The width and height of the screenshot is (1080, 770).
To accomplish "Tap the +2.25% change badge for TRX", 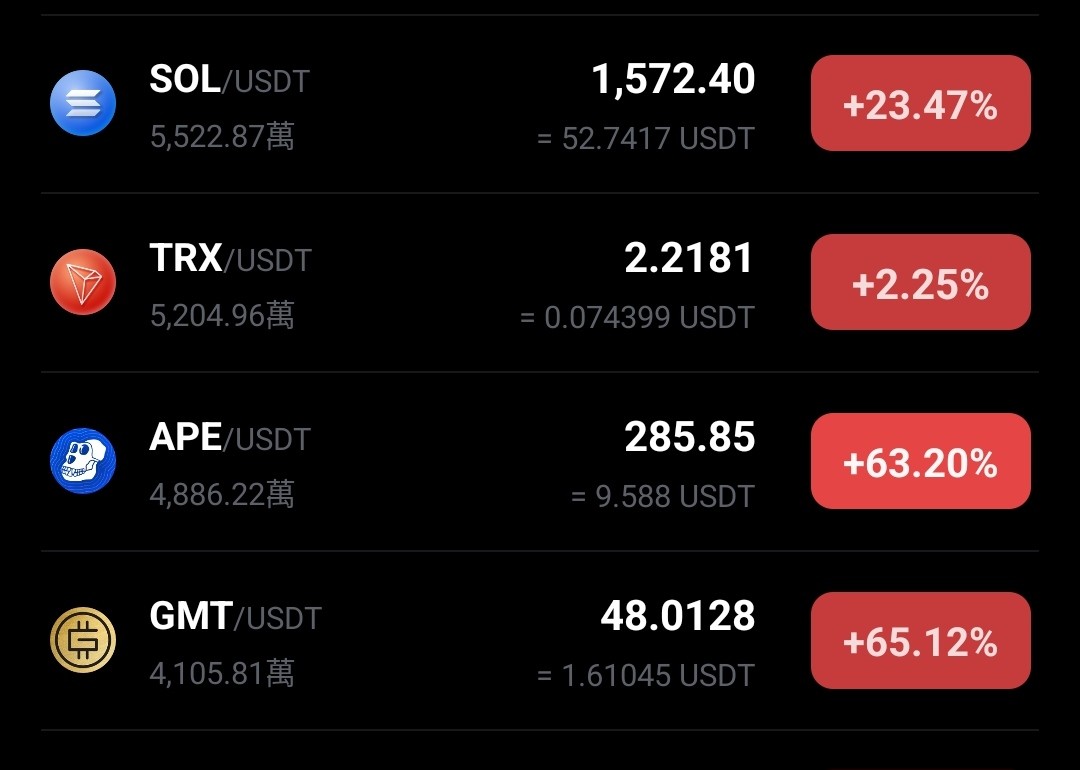I will point(920,282).
